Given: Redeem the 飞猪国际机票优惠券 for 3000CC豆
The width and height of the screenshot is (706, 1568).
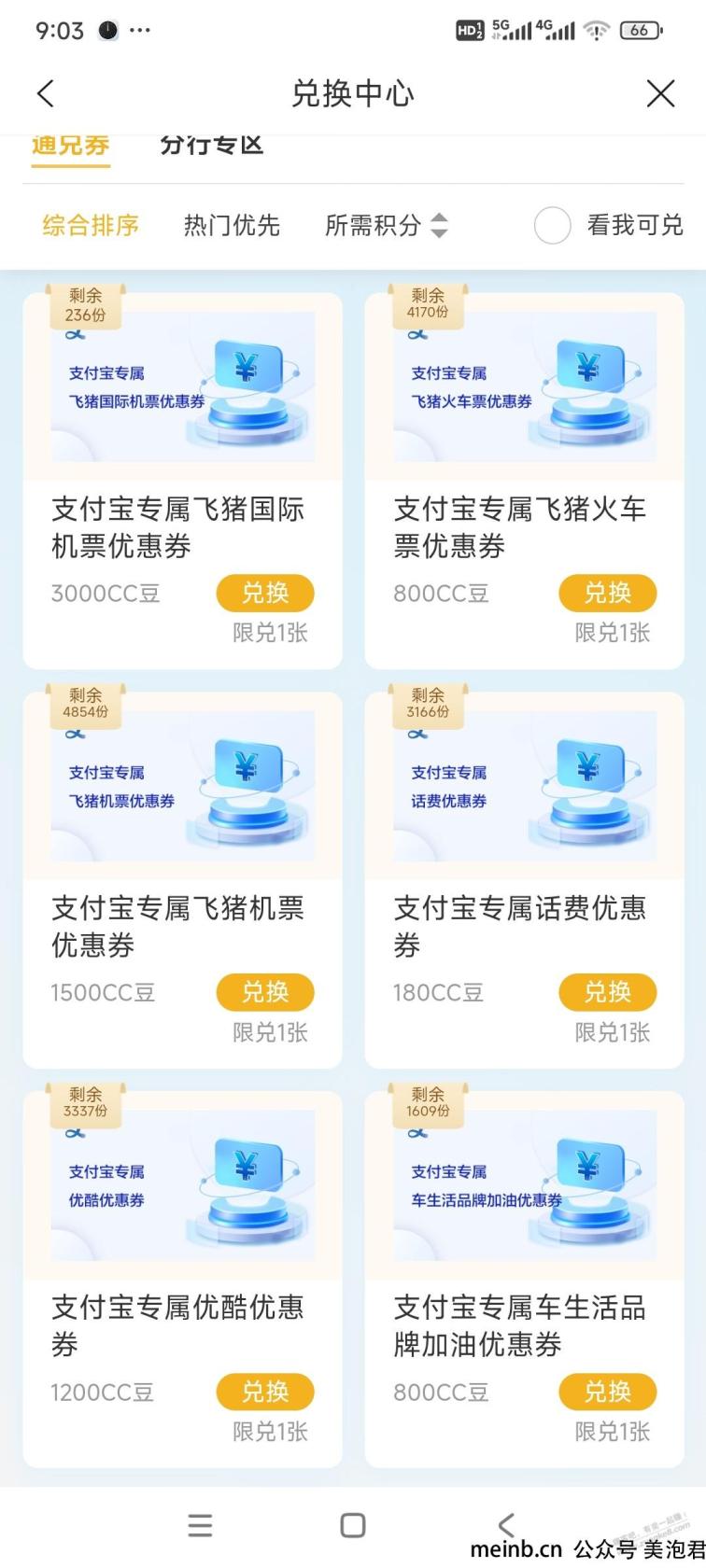Looking at the screenshot, I should [x=265, y=593].
